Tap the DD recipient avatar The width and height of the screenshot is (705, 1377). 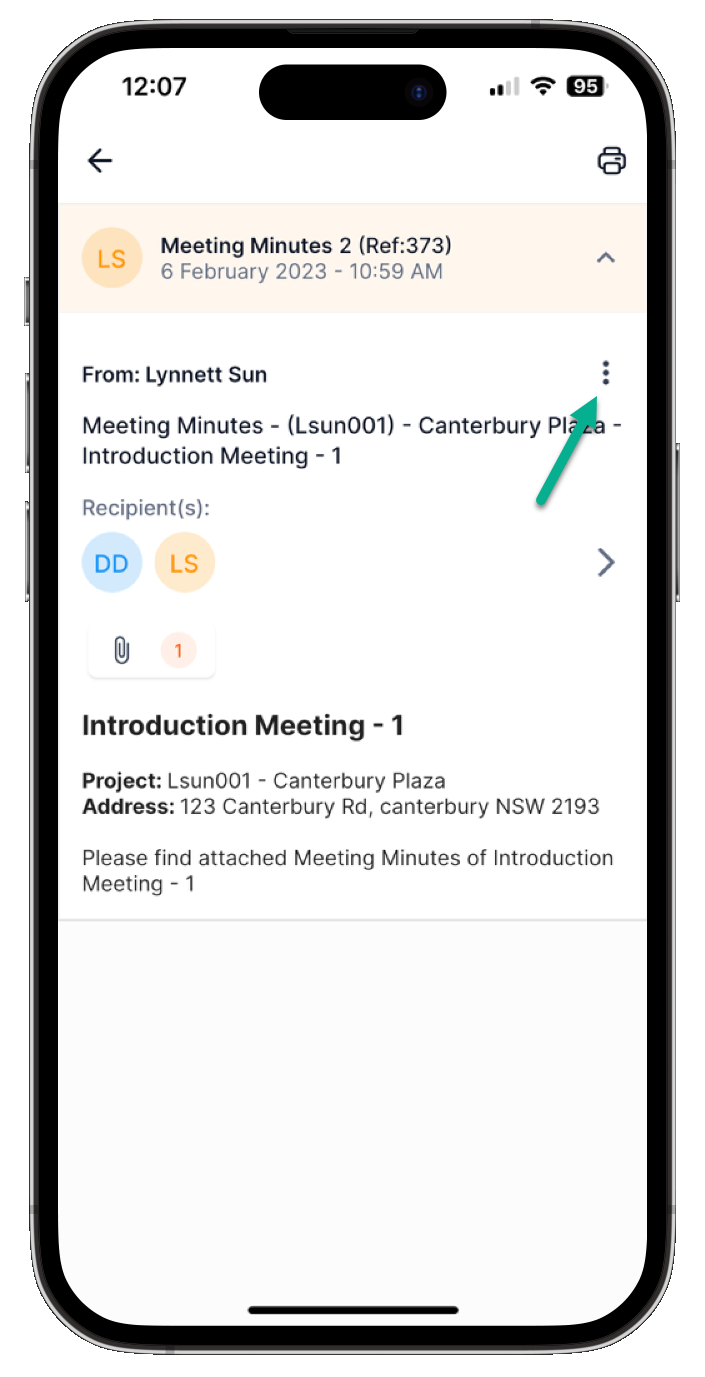(112, 563)
